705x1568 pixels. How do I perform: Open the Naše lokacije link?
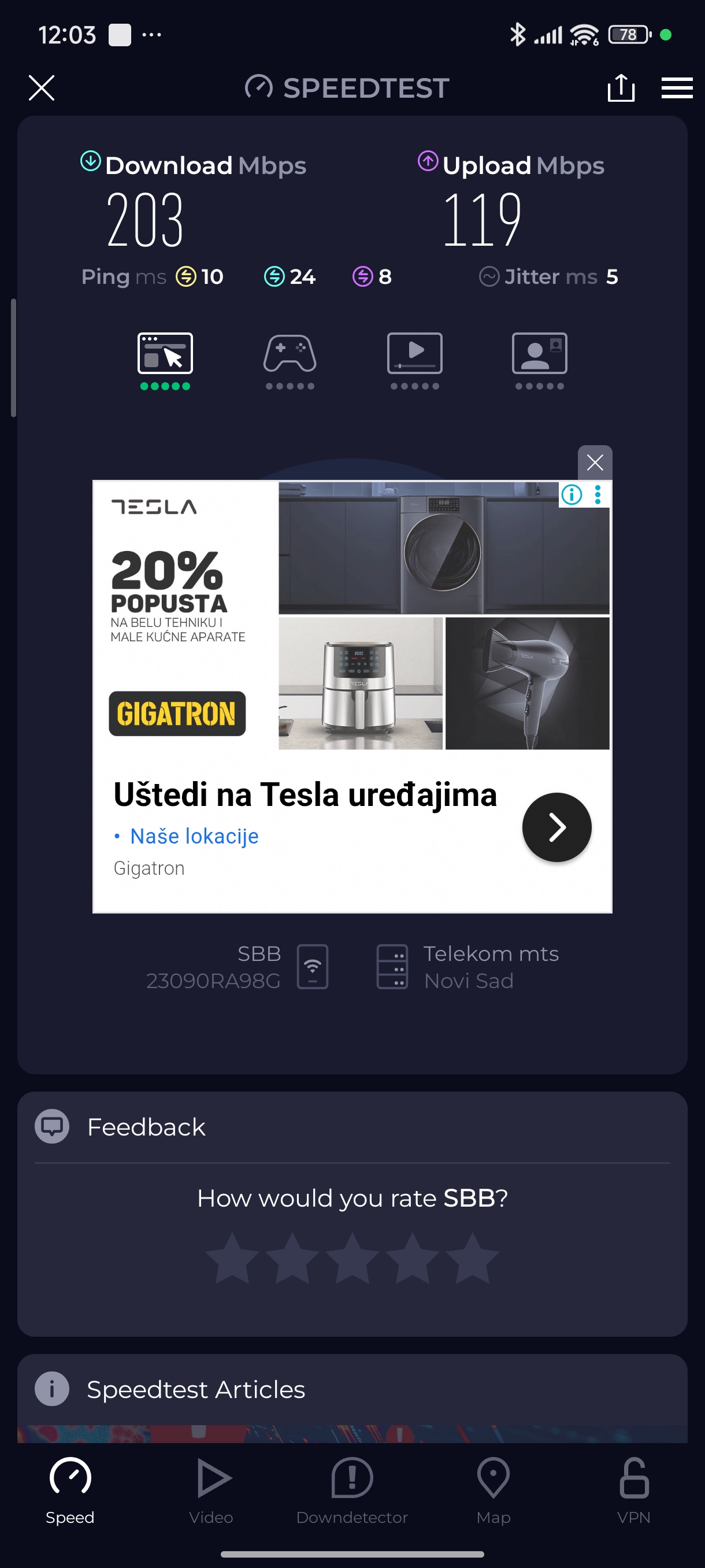coord(194,835)
